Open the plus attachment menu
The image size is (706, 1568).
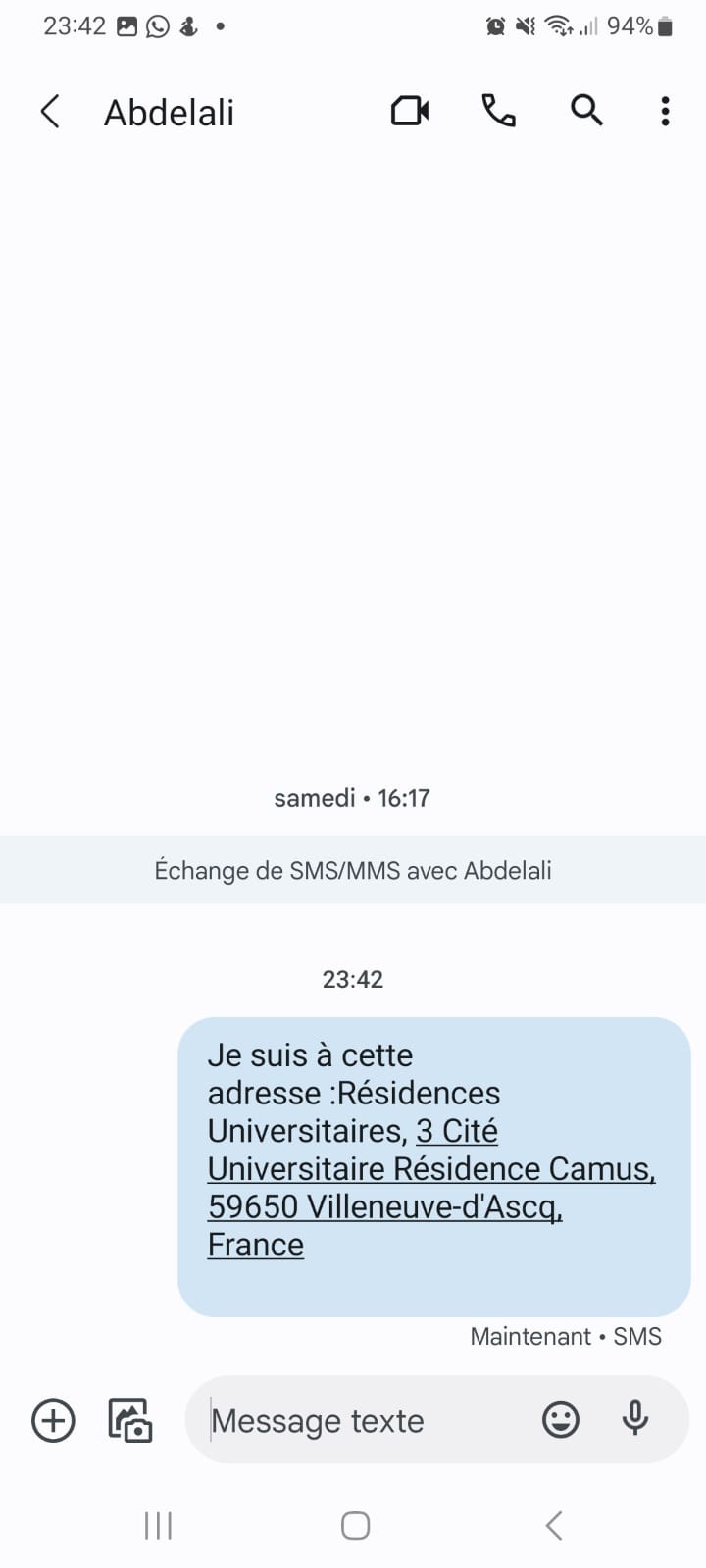click(53, 1420)
